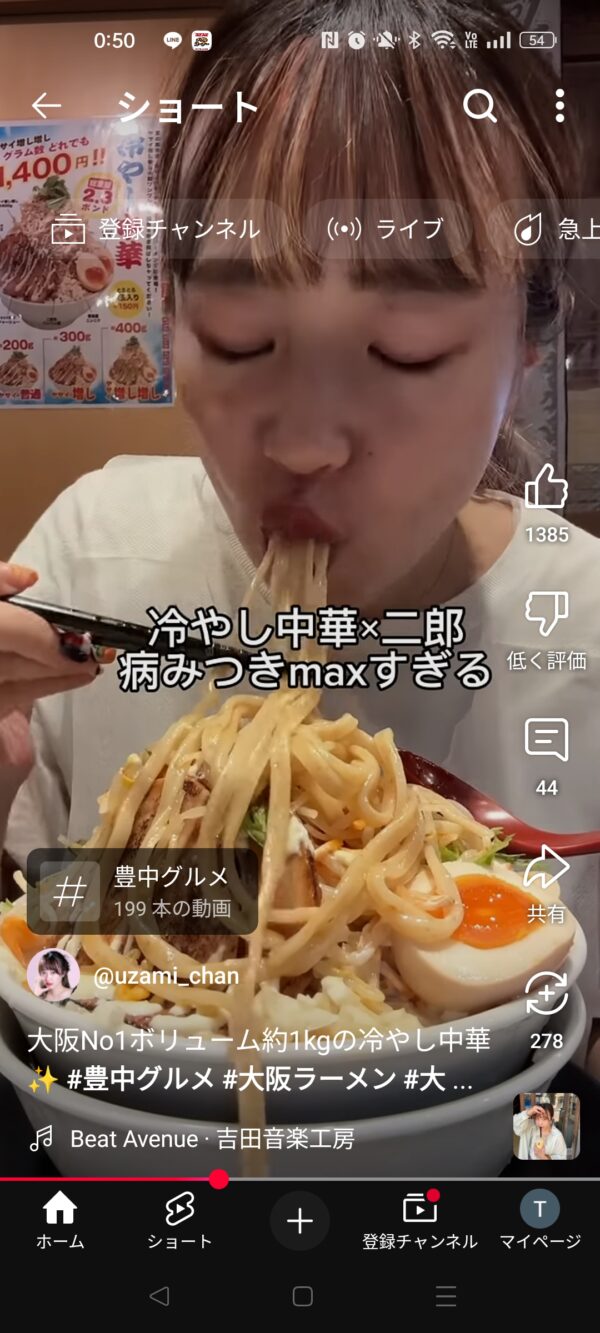600x1333 pixels.
Task: Expand the video description caption
Action: 259,1059
